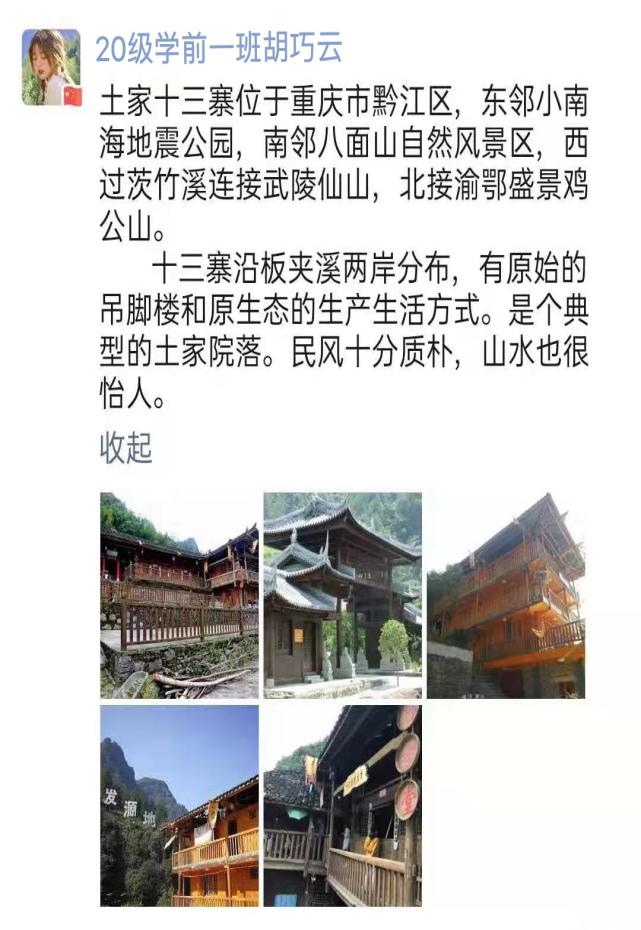Open the avatar of 20级学前一班胡巧云
Viewport: 641px width, 930px height.
coord(51,67)
